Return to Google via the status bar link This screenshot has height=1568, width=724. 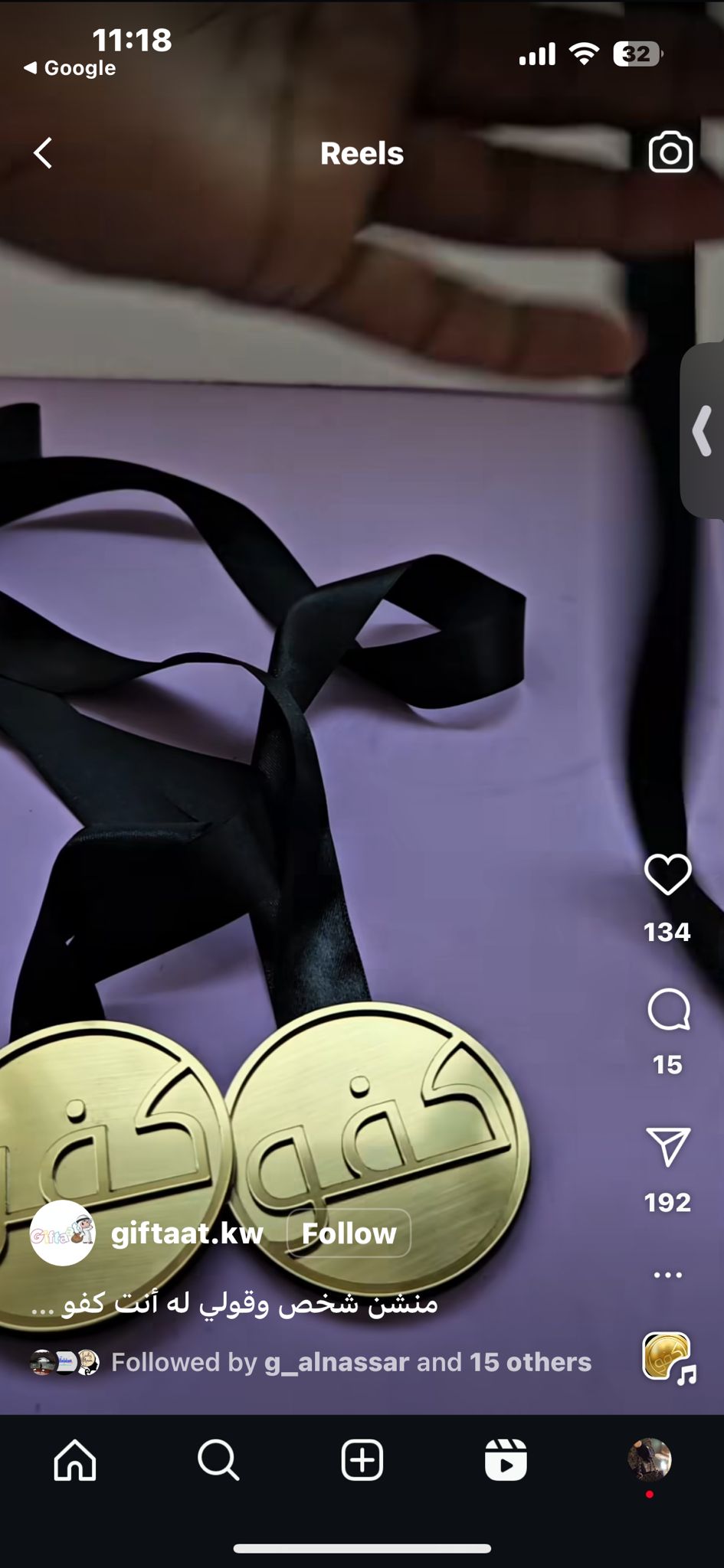(x=70, y=68)
